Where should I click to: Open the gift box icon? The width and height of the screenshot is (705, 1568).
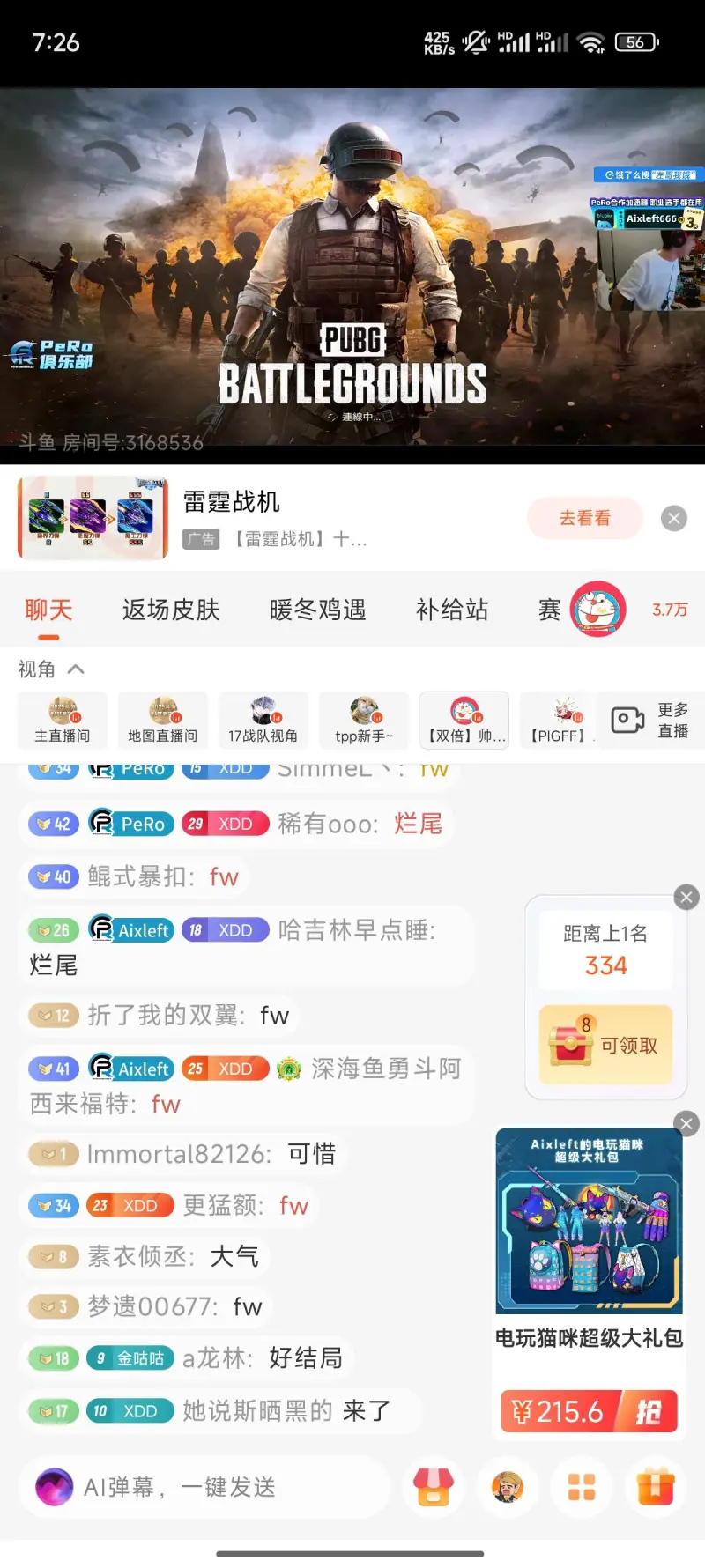tap(656, 1487)
